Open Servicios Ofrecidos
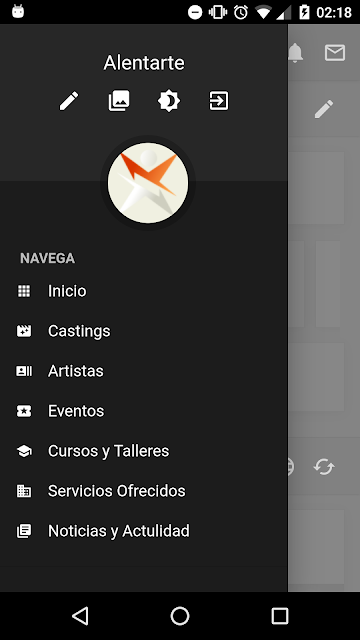 click(144, 491)
